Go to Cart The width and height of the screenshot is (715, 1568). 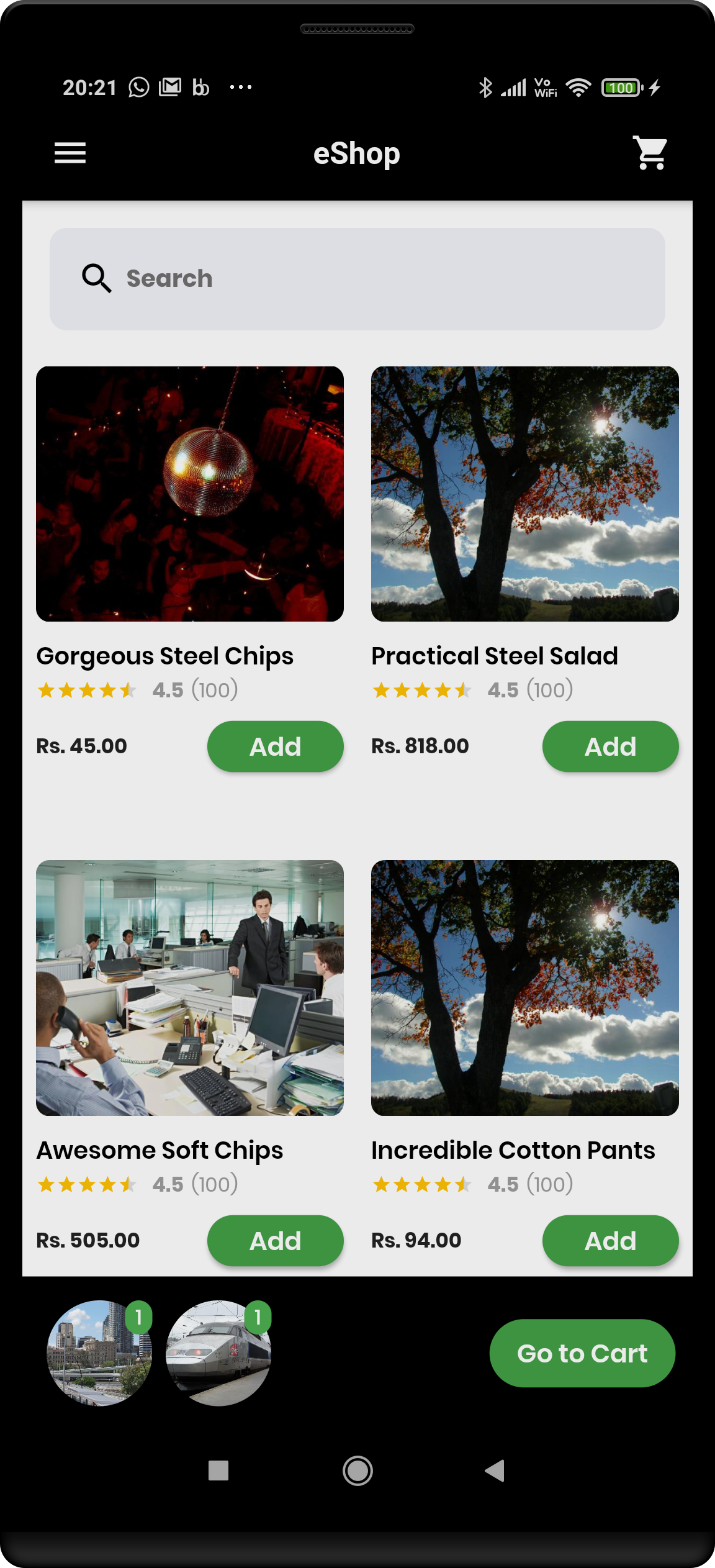pyautogui.click(x=582, y=1353)
